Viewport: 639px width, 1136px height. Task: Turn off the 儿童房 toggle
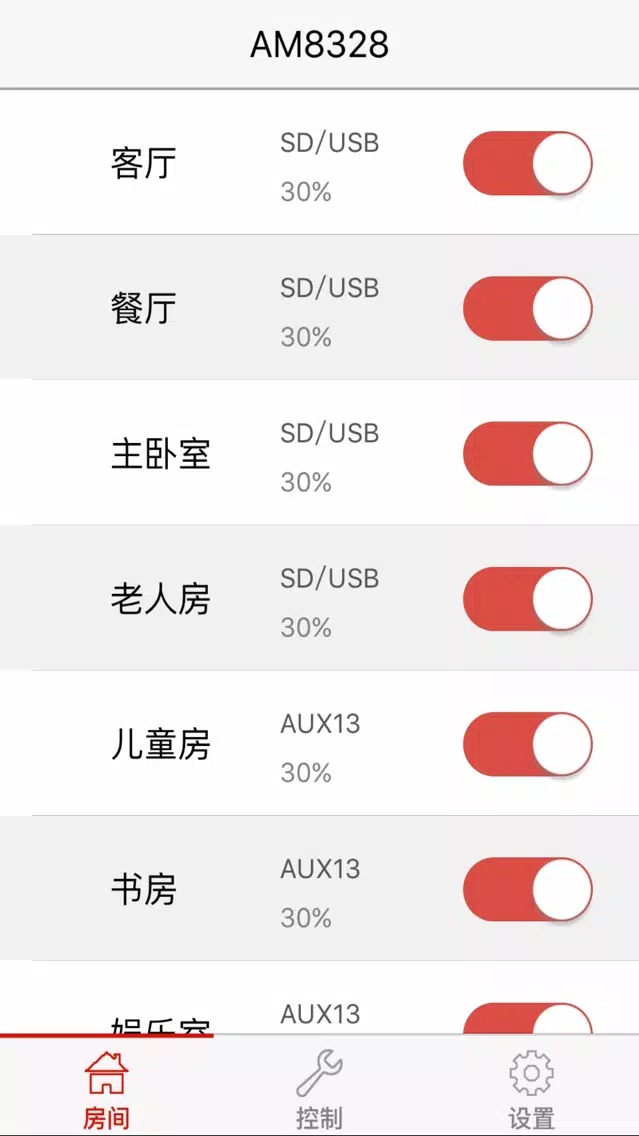point(527,744)
